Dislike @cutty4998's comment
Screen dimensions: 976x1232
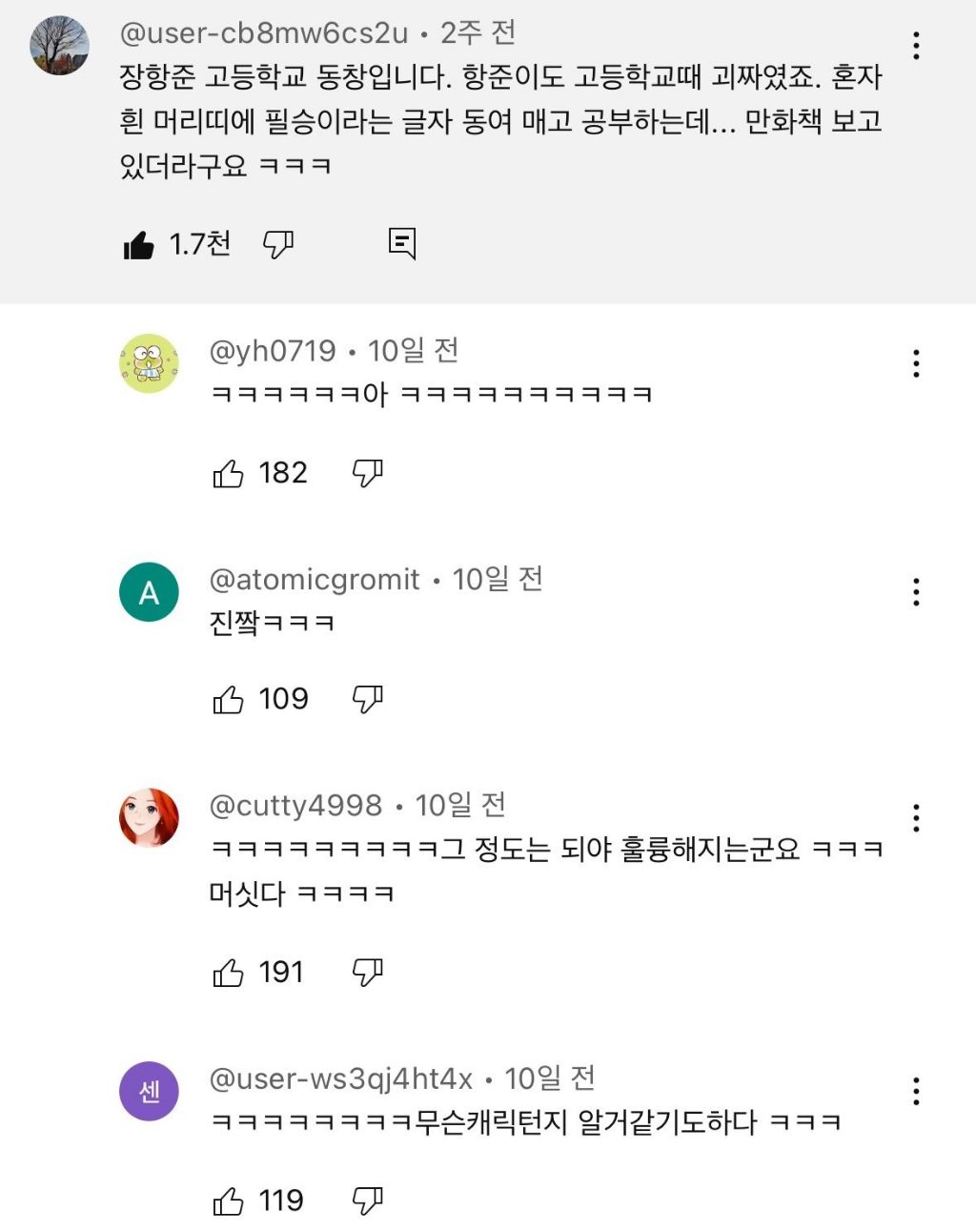(367, 972)
